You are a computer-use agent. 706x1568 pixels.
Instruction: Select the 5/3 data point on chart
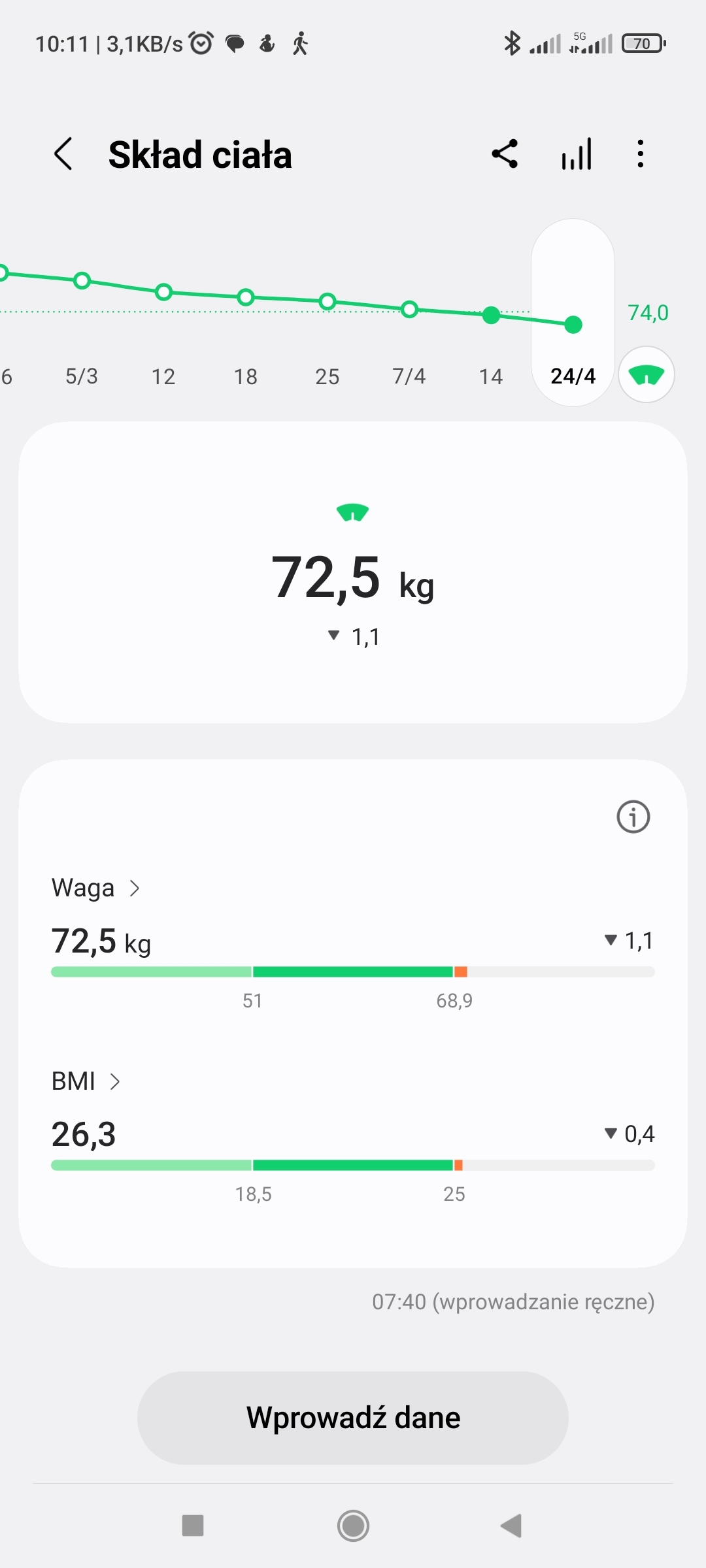pyautogui.click(x=82, y=281)
